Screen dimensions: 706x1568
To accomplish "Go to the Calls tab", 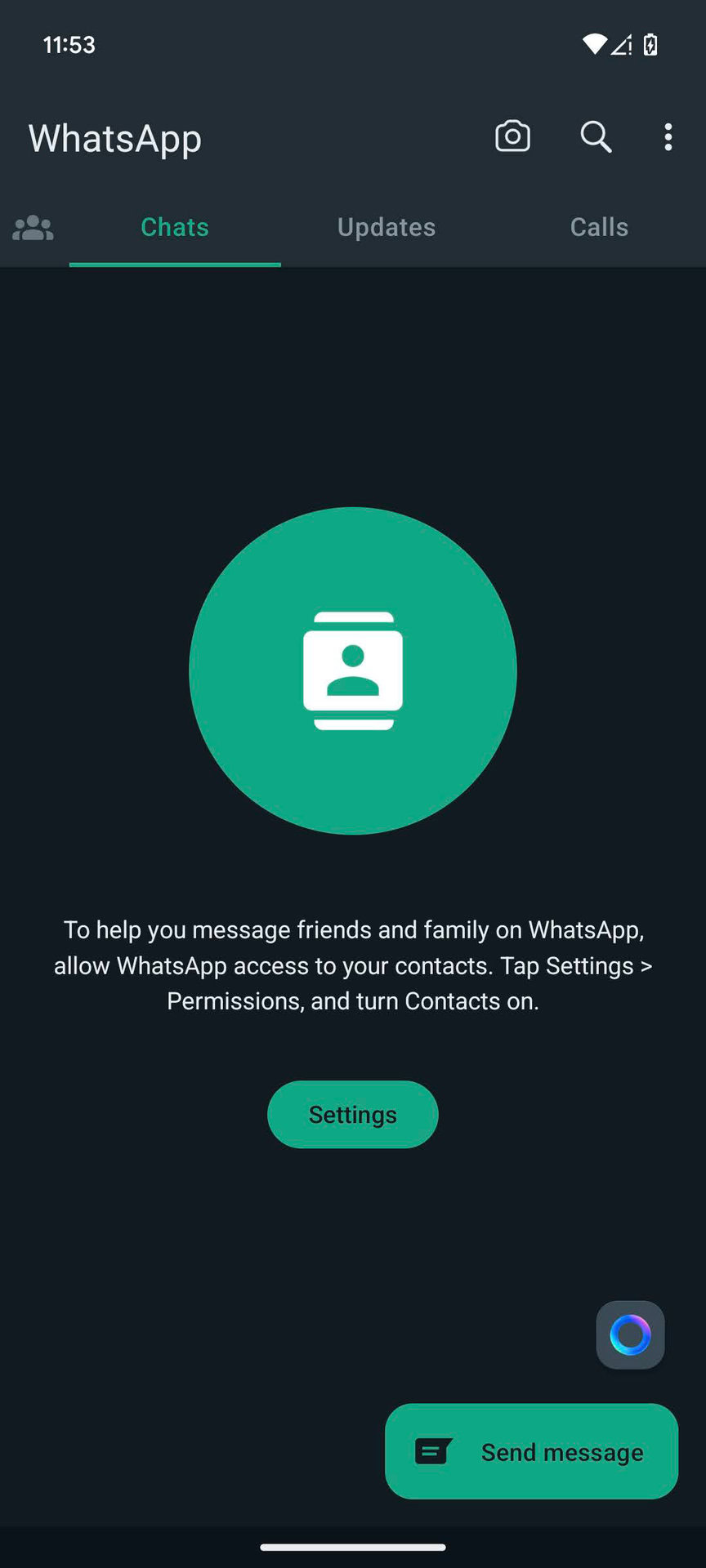I will coord(599,227).
